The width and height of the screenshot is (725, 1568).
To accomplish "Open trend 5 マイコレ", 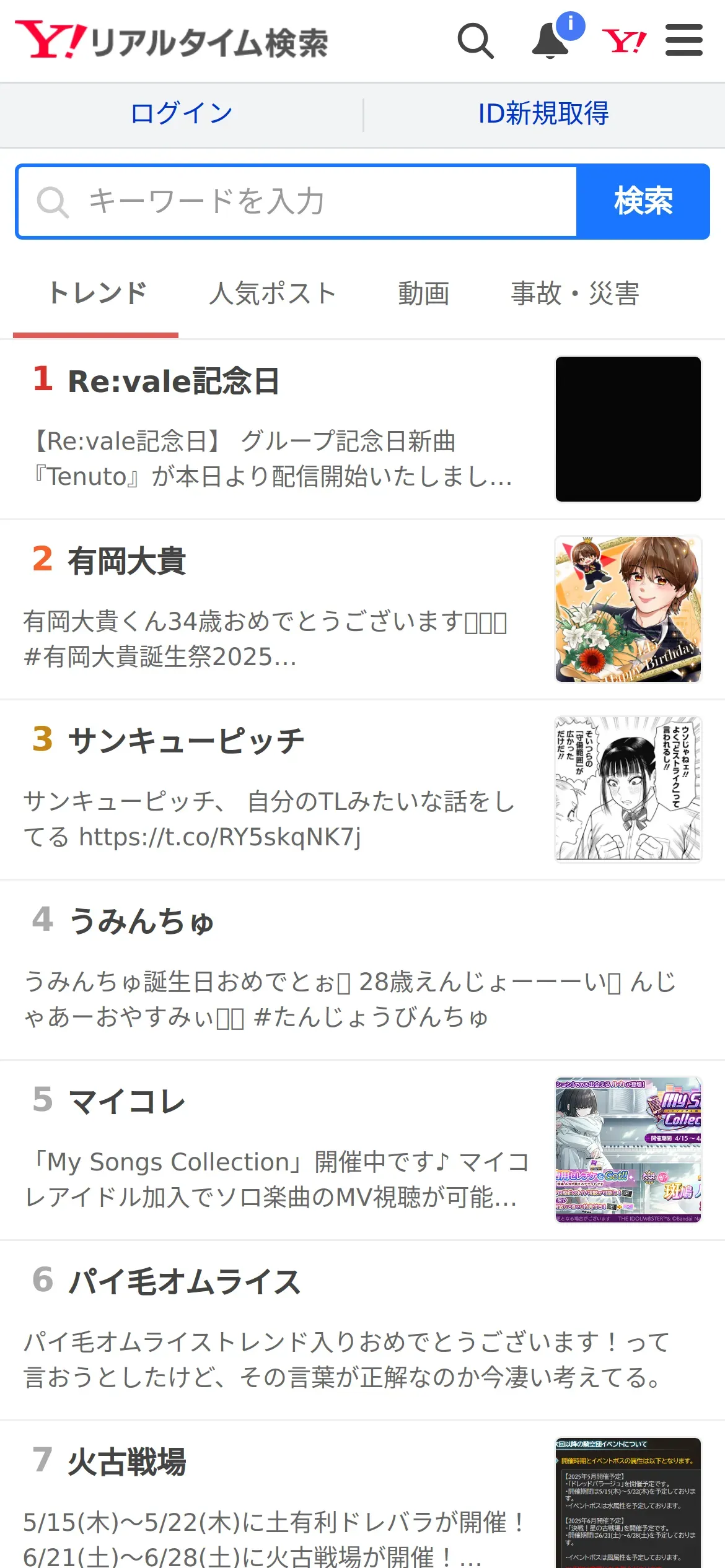I will click(x=362, y=1150).
